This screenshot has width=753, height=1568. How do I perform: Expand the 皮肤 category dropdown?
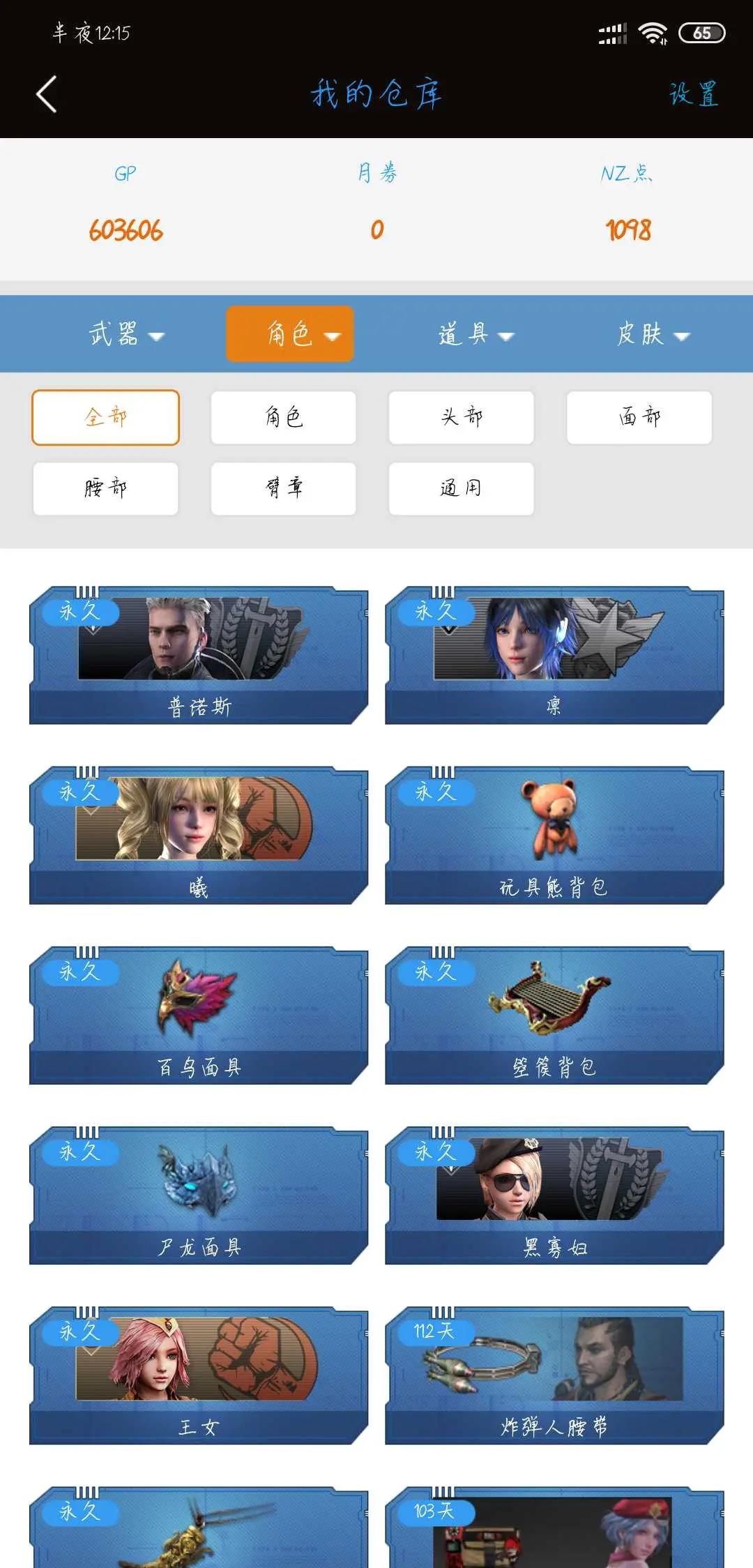coord(653,334)
